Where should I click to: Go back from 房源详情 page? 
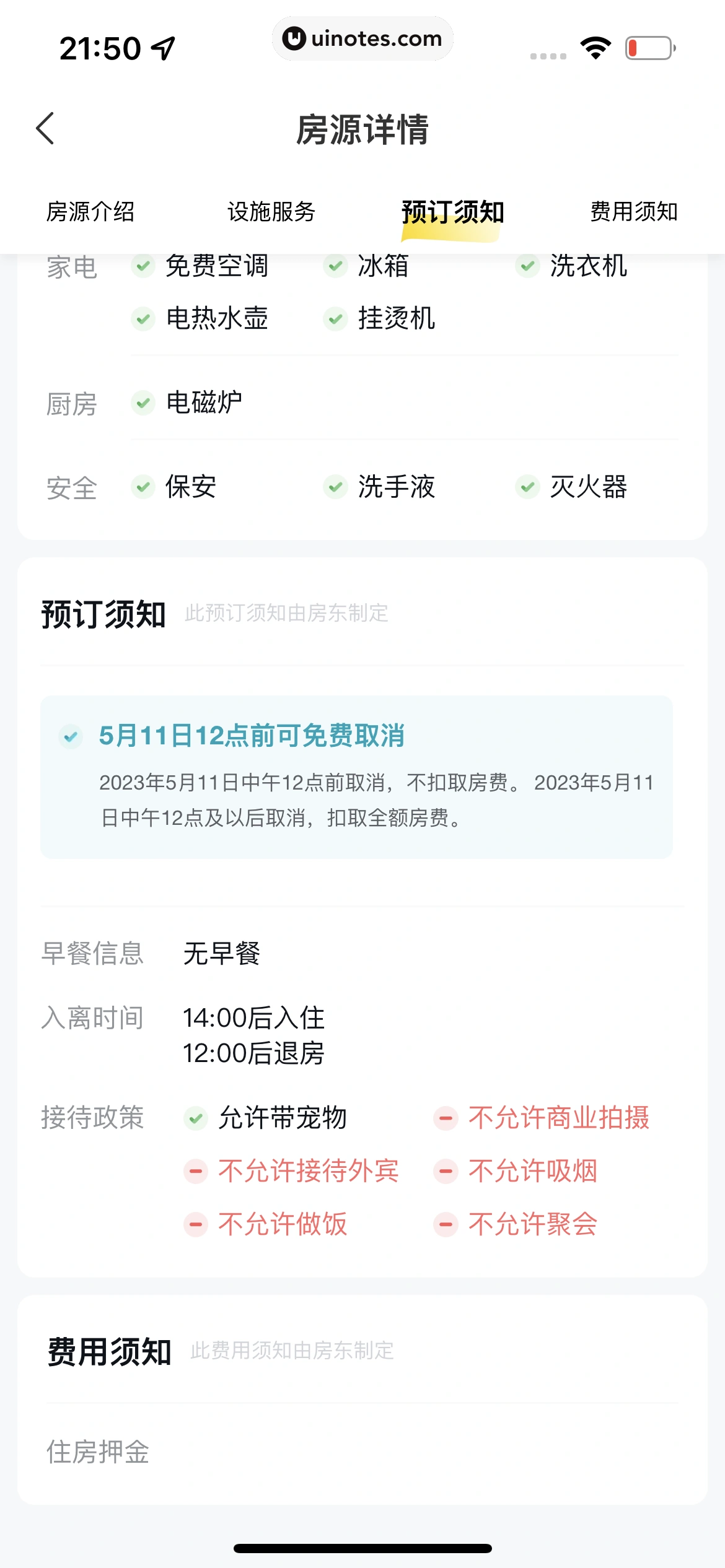[46, 129]
